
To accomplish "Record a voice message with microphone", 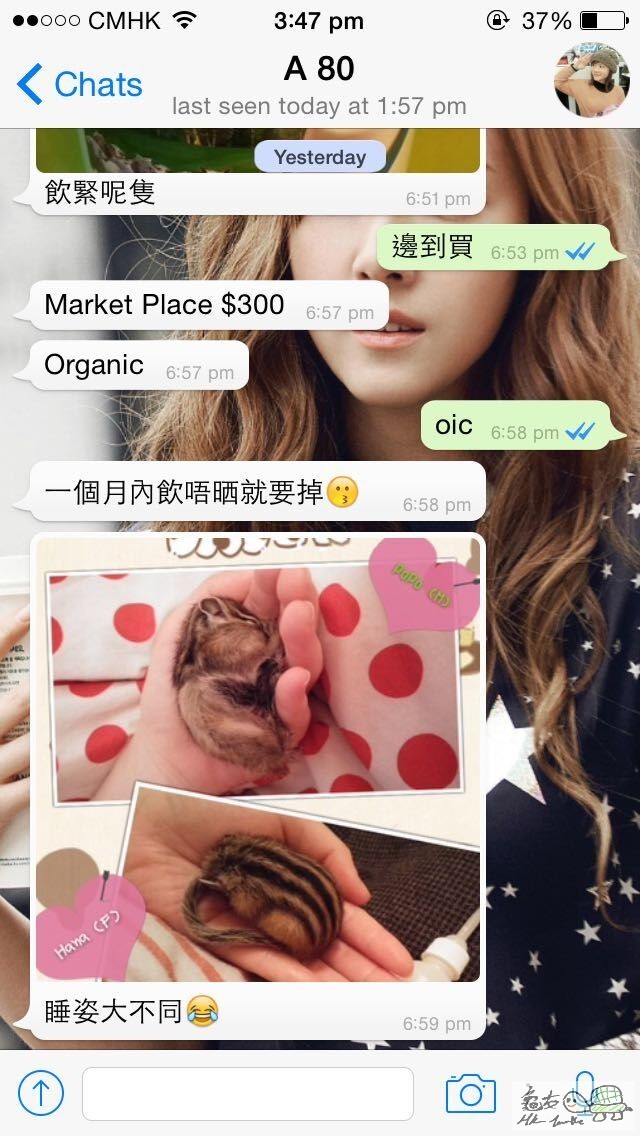I will 584,1088.
